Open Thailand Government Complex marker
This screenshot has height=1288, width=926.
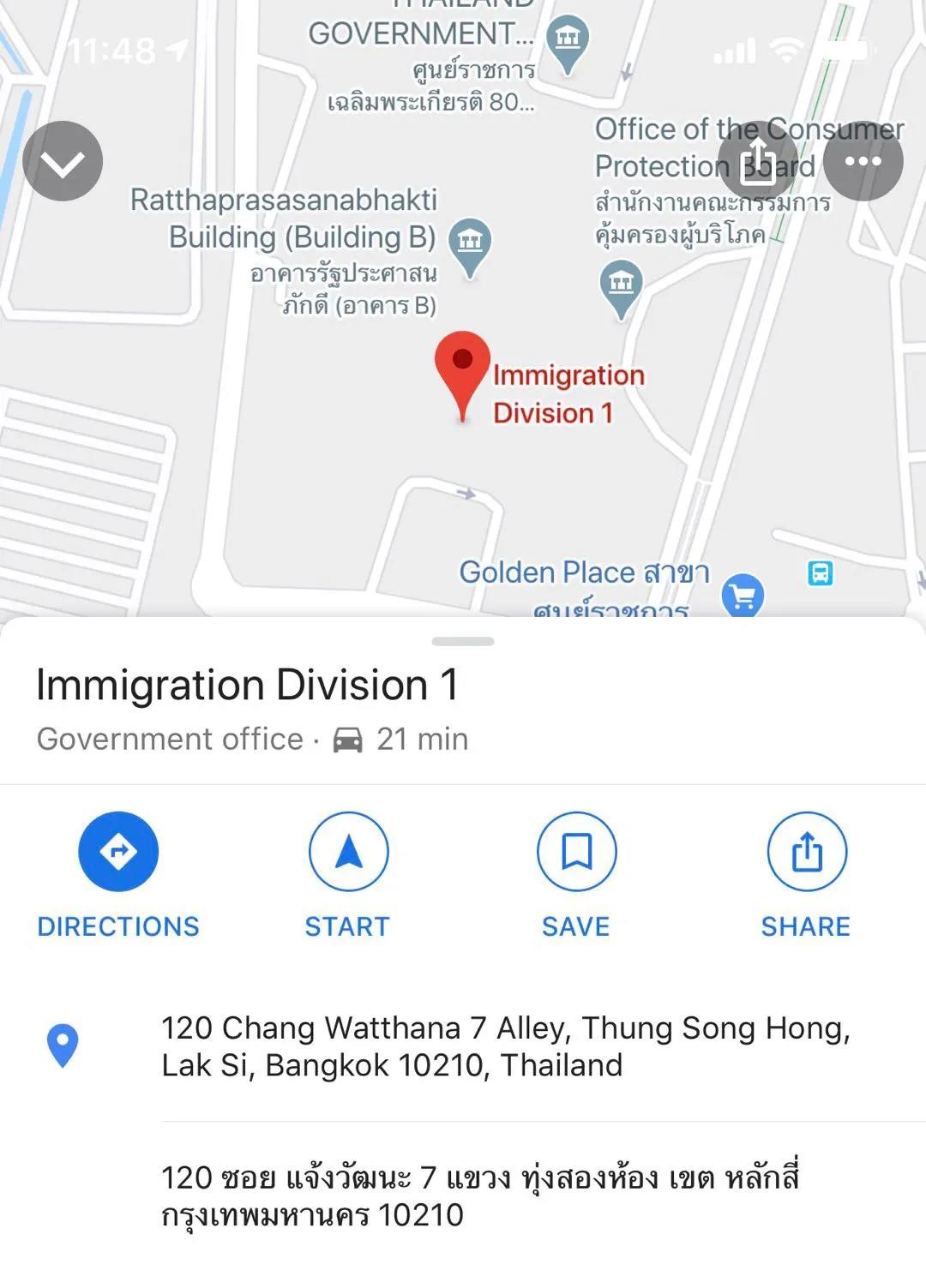(567, 40)
